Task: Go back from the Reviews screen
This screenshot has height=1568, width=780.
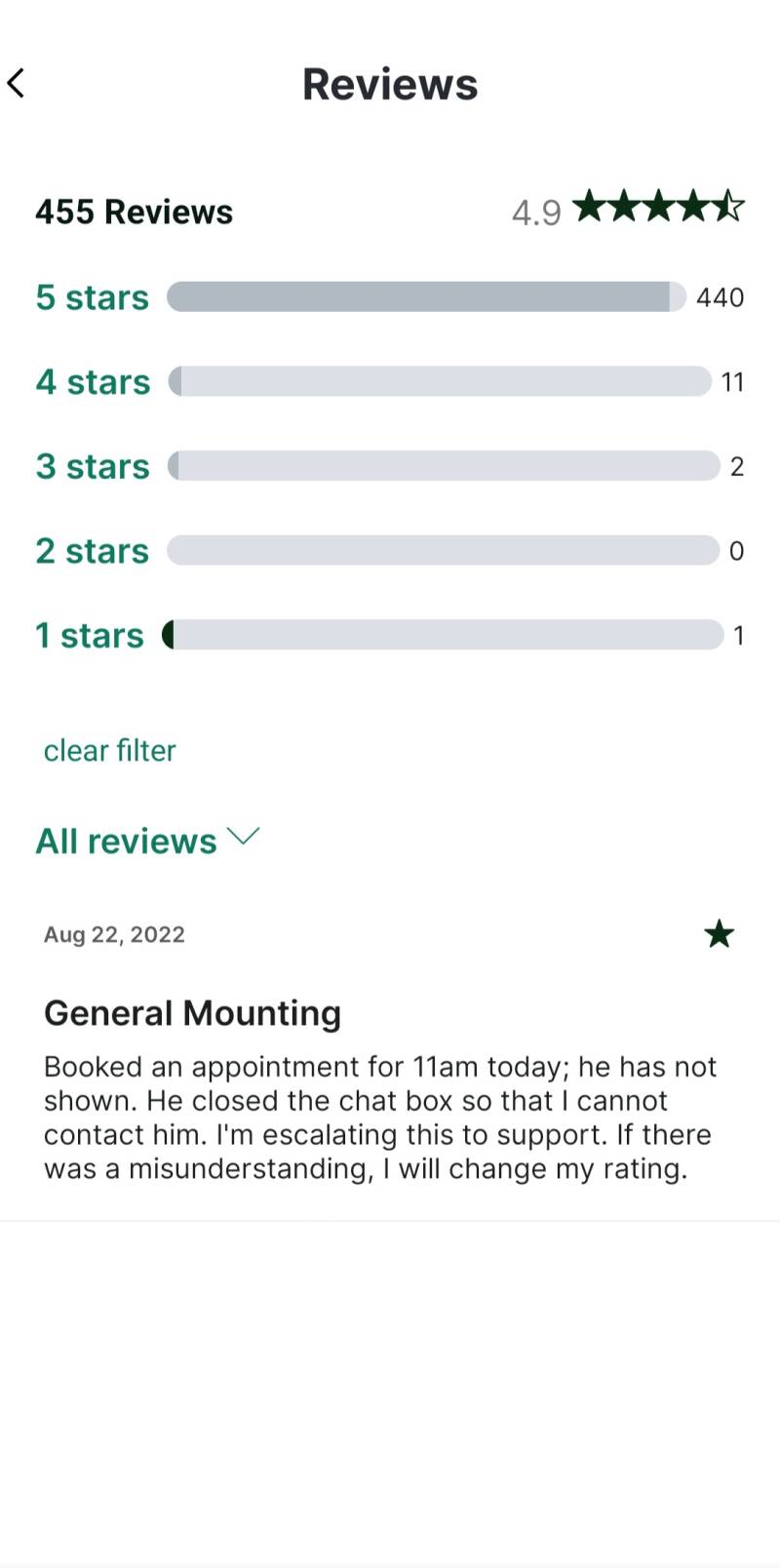Action: click(17, 84)
